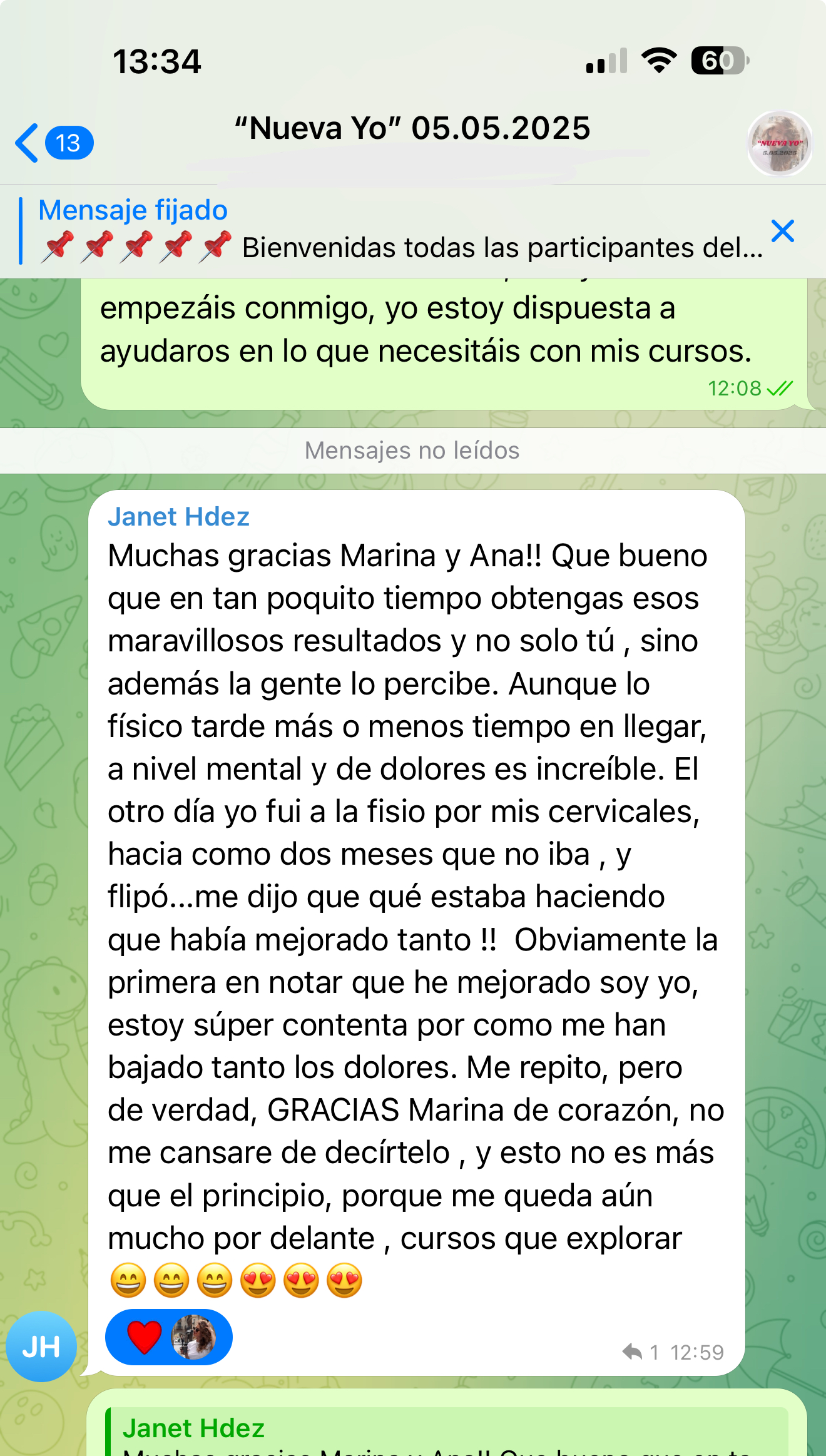Viewport: 826px width, 1456px height.
Task: Open Janet Hdez's JH avatar
Action: click(x=41, y=1347)
